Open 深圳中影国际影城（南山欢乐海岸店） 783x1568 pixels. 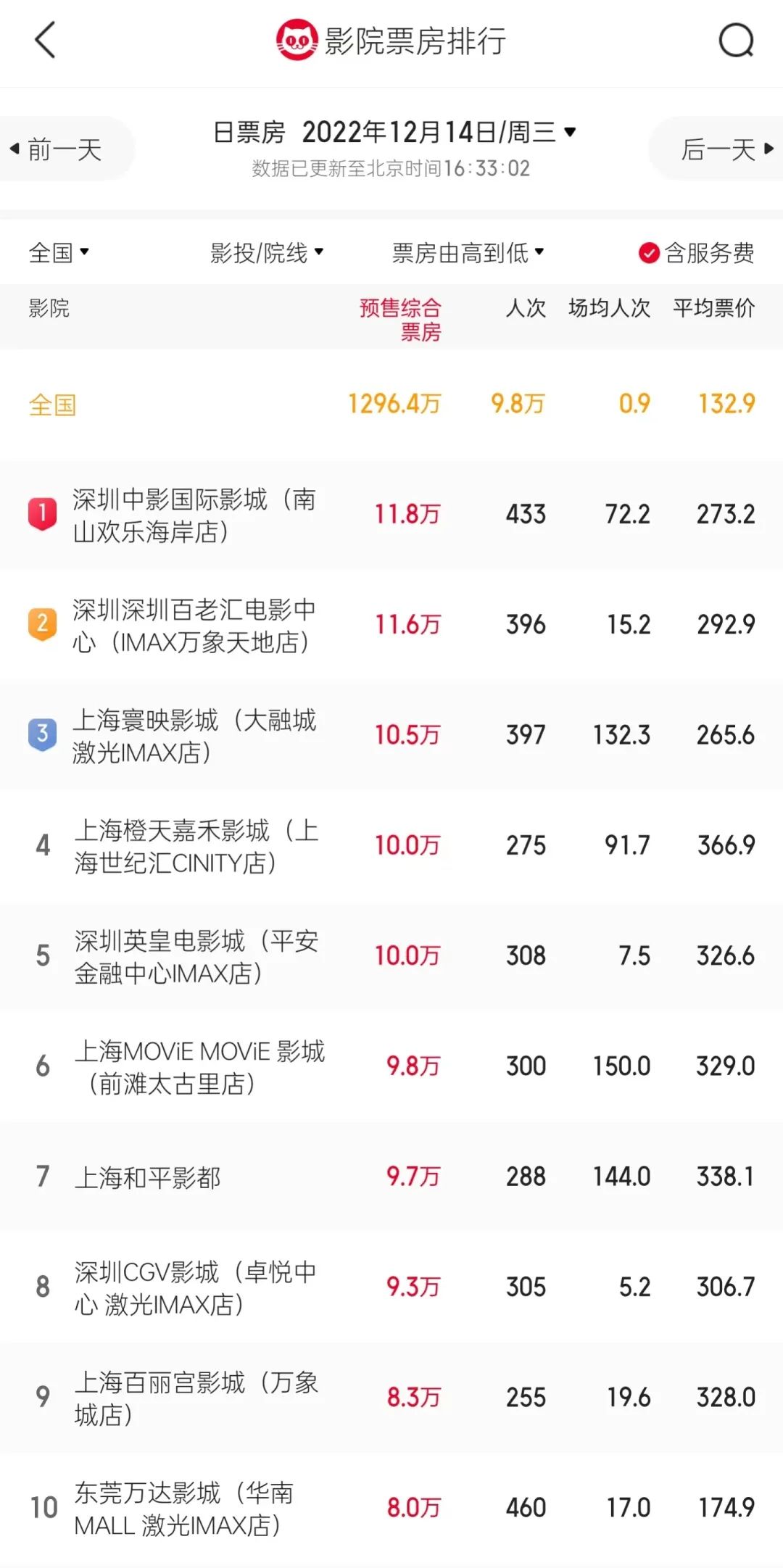[x=391, y=514]
